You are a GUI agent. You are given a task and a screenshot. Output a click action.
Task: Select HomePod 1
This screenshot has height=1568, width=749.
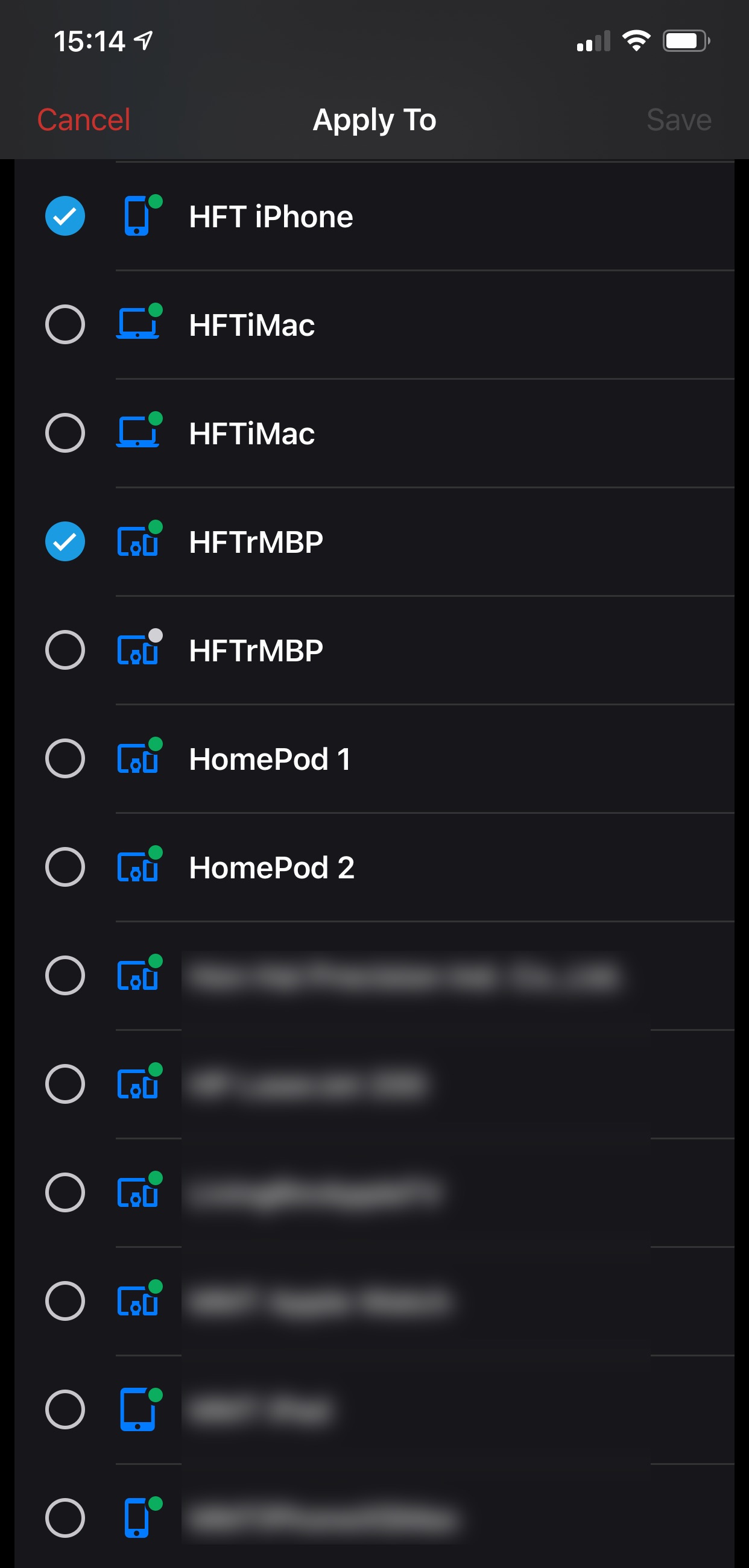pyautogui.click(x=65, y=758)
